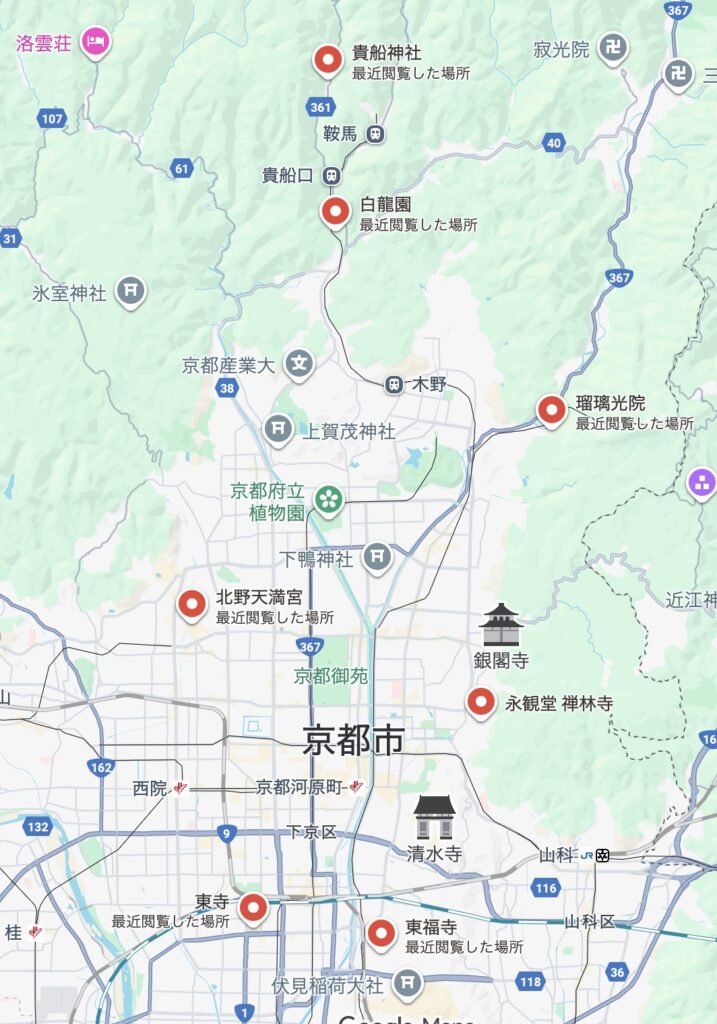Select 永観堂 禅林寺 pin
The height and width of the screenshot is (1024, 717).
[481, 702]
